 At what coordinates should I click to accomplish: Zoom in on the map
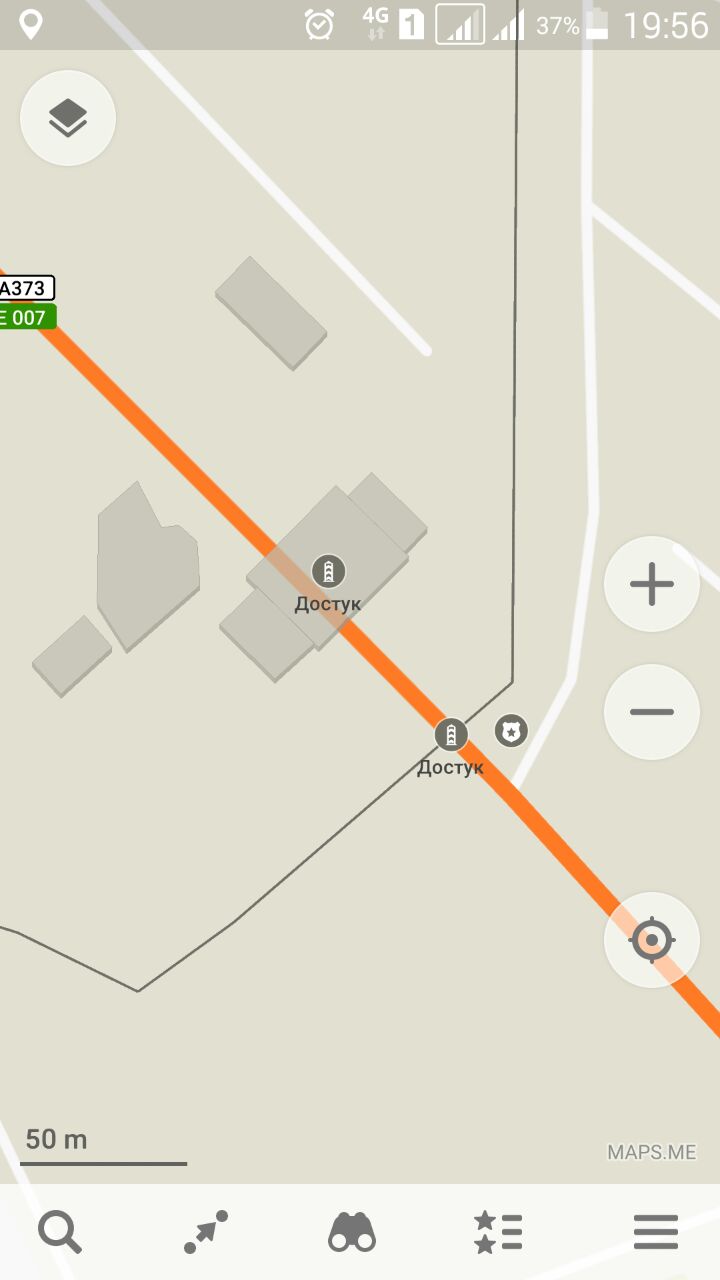[x=652, y=584]
